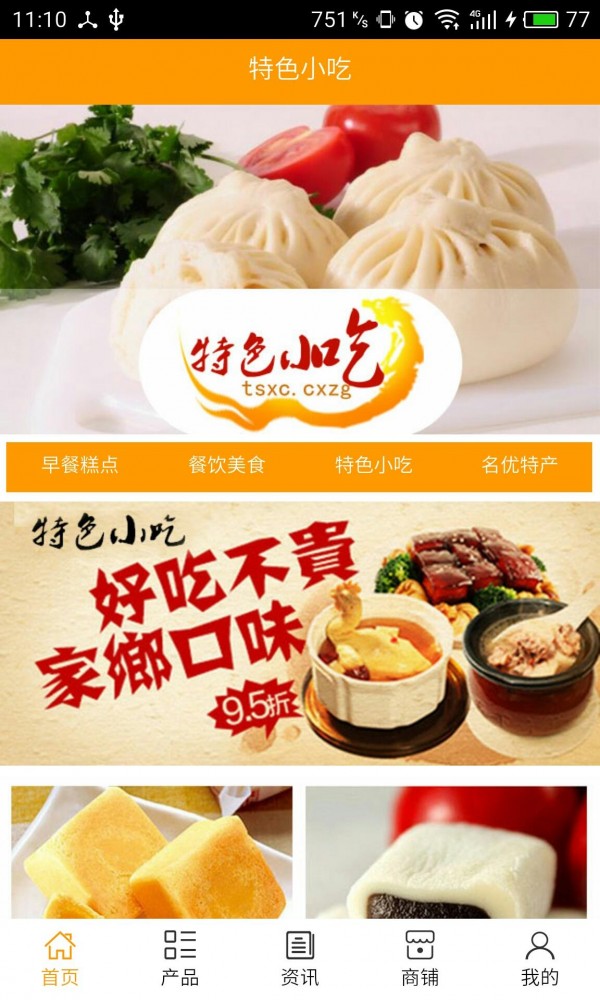This screenshot has height=1000, width=600.
Task: Open the yellow cake product tile
Action: coord(152,852)
